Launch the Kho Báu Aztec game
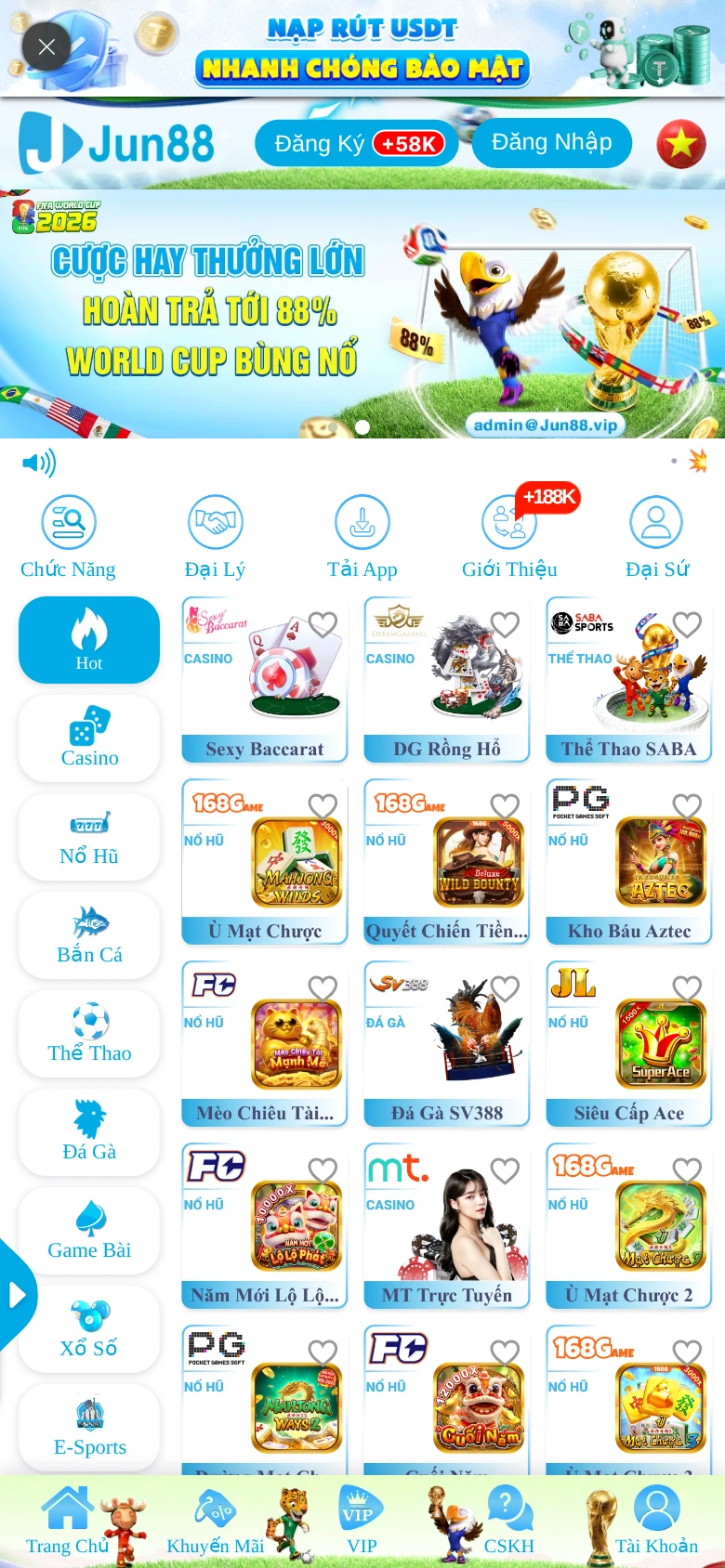The image size is (725, 1568). (x=629, y=862)
